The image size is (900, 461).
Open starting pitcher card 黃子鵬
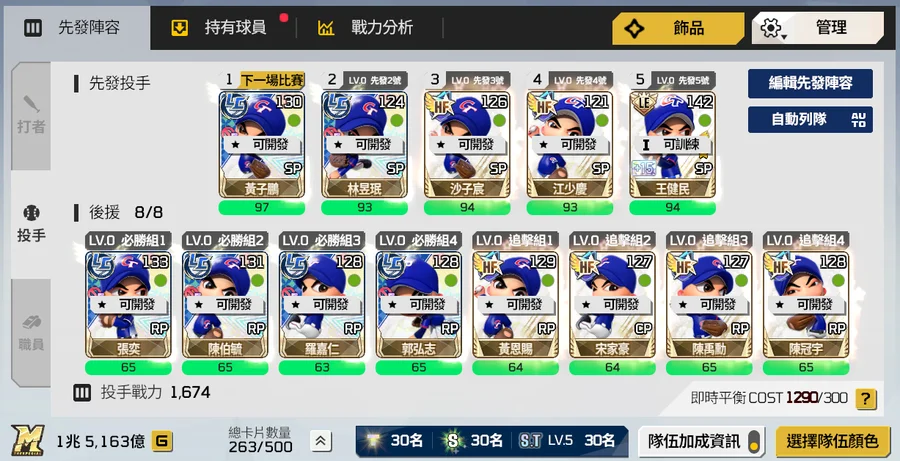(x=261, y=144)
